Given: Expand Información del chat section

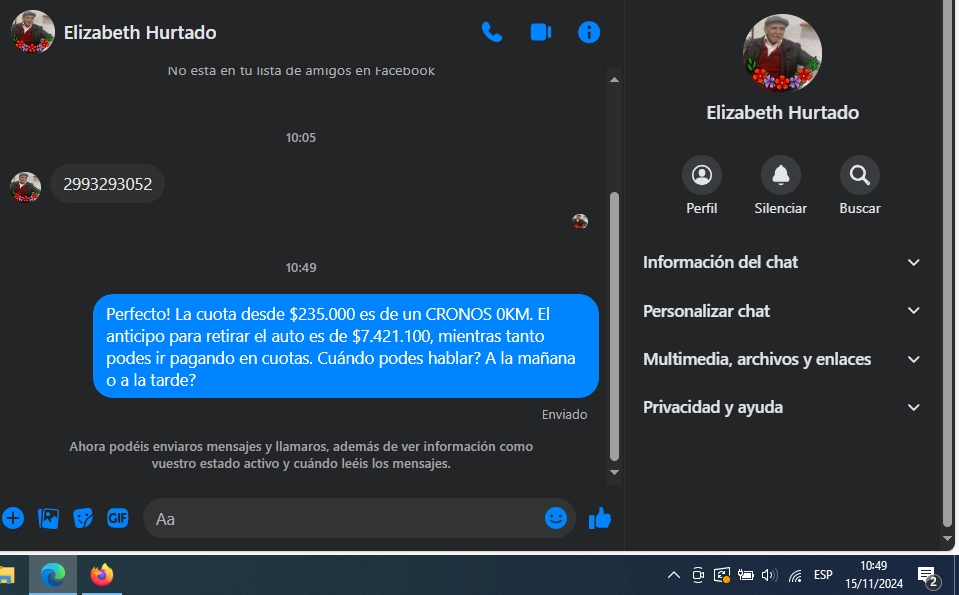Looking at the screenshot, I should [781, 262].
